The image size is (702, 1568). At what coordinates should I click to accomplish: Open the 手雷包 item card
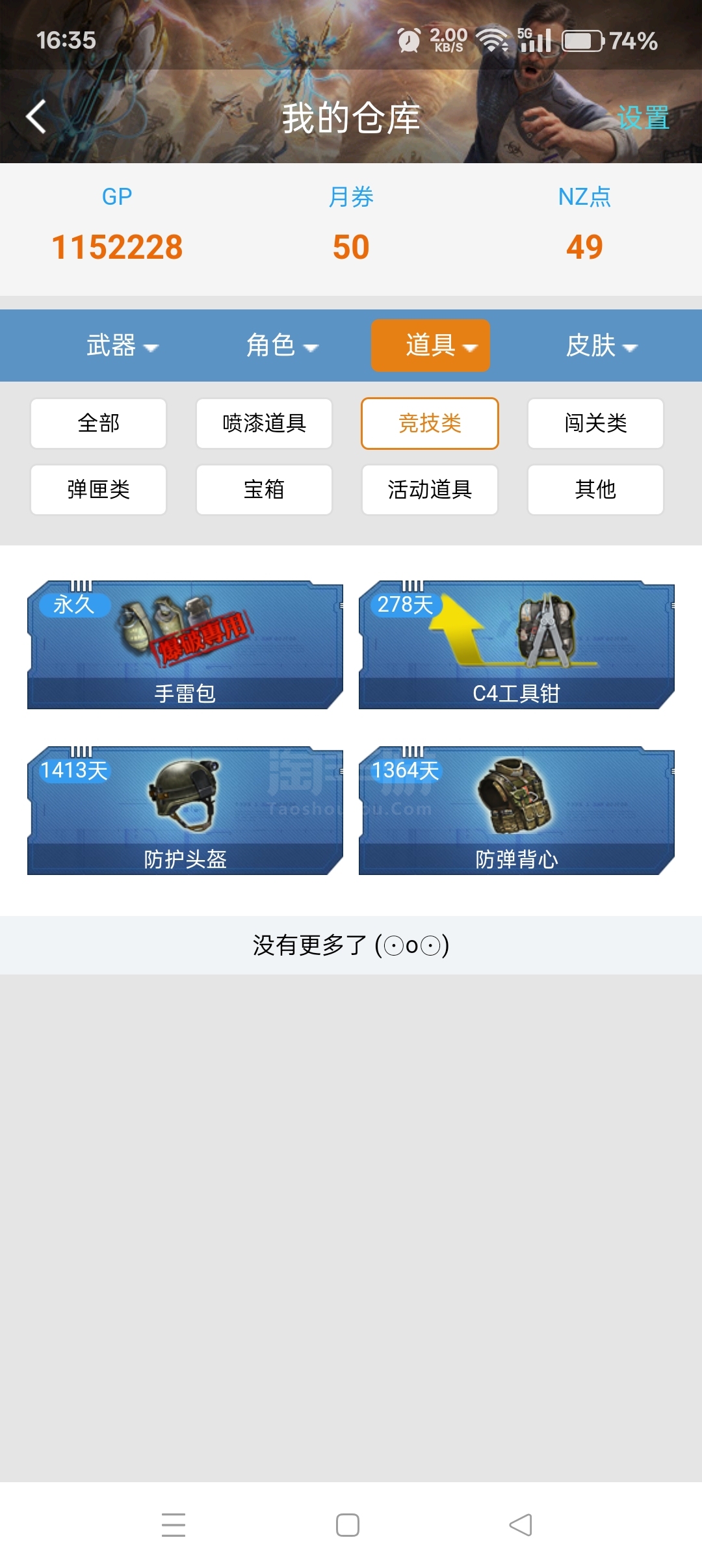pos(185,645)
